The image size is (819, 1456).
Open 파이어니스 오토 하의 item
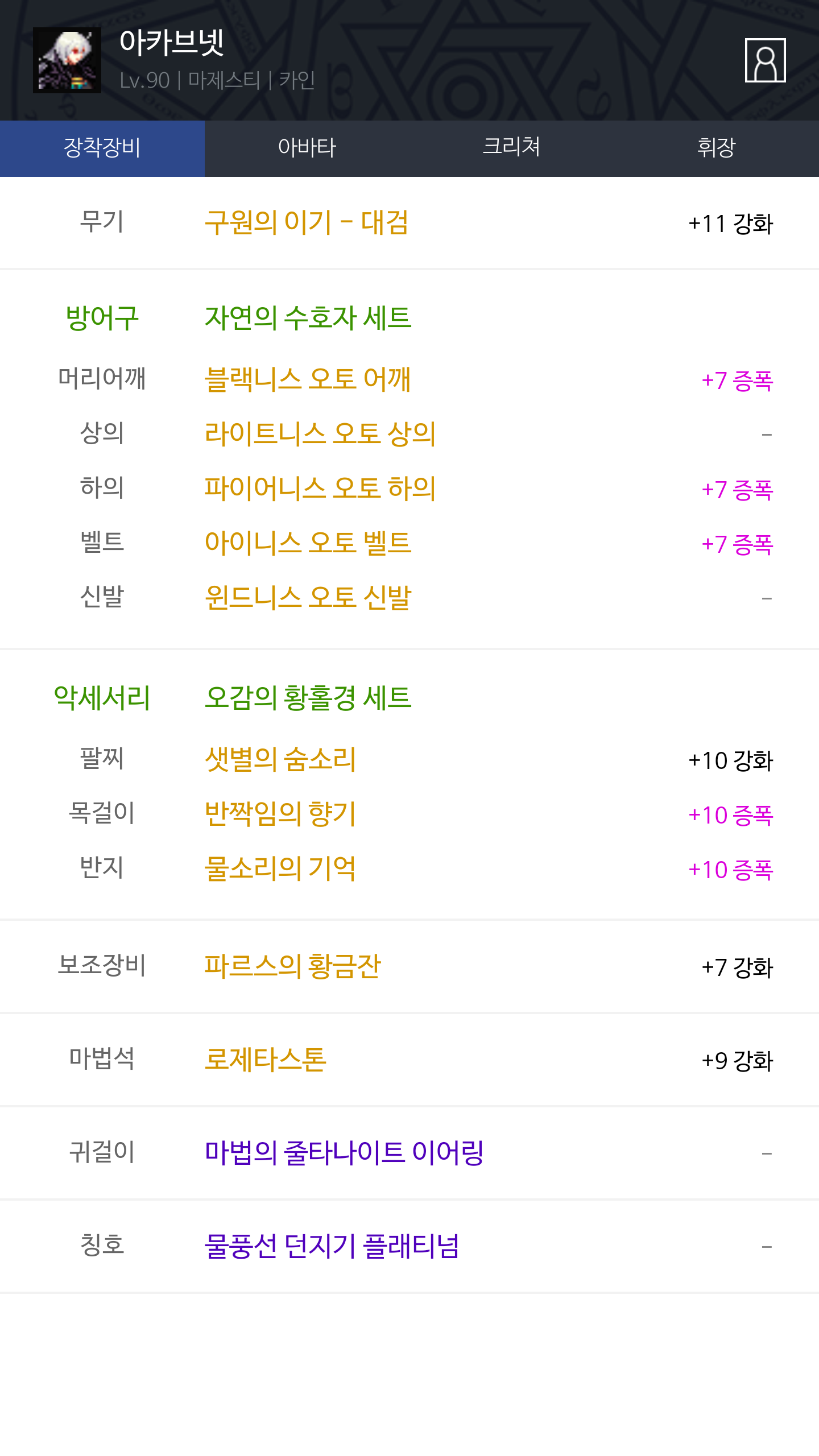[320, 489]
